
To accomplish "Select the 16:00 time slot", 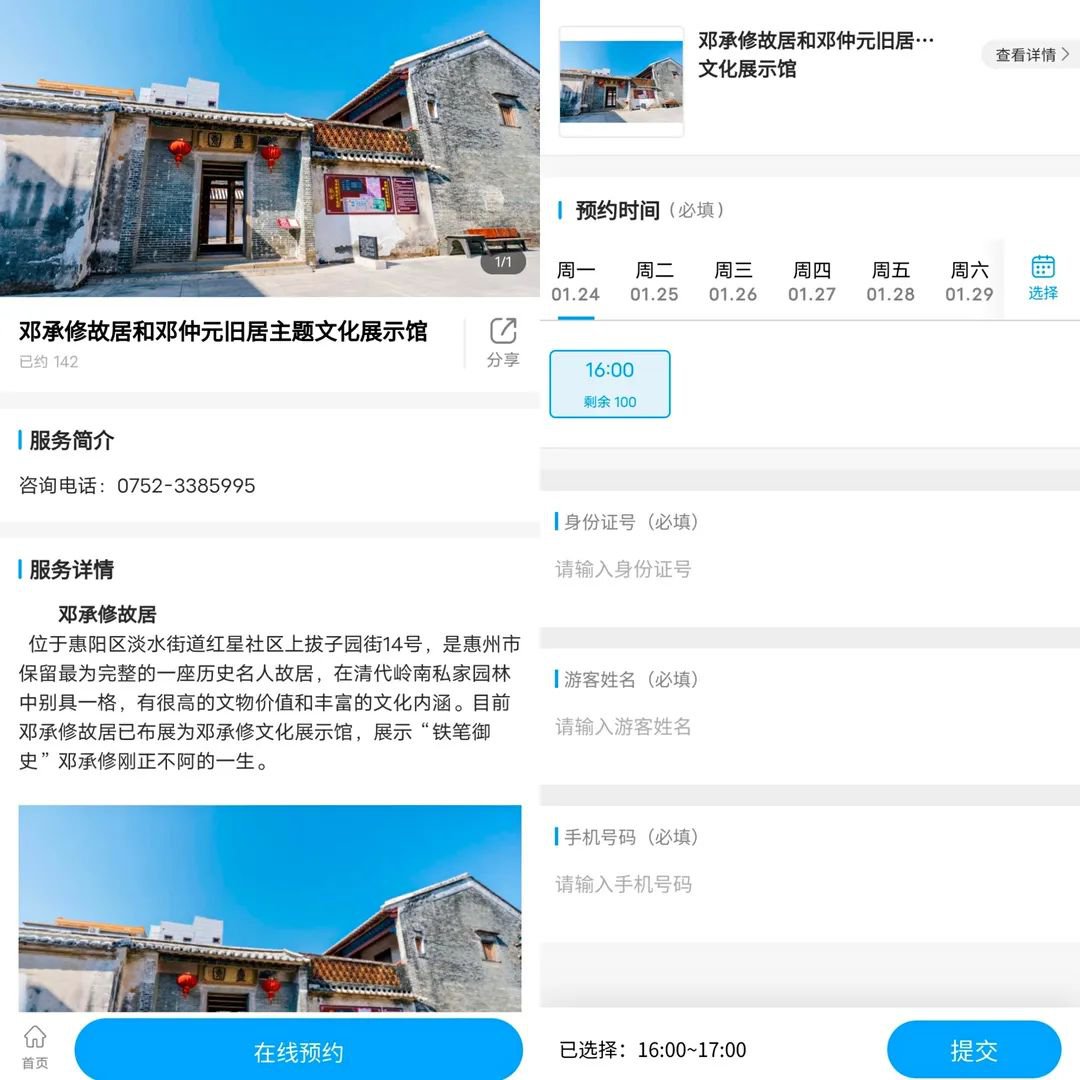I will [610, 383].
